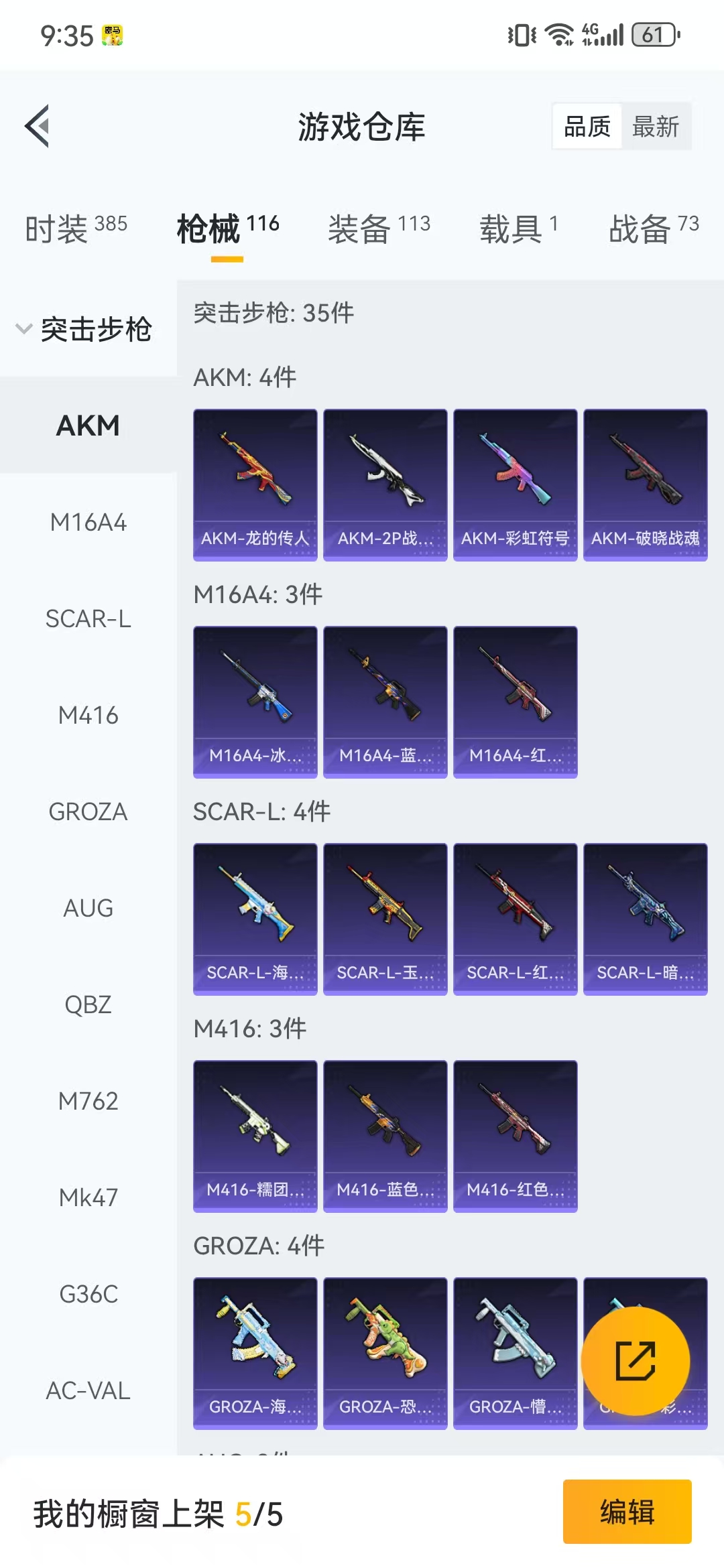View the AKM-彩虹符号 skin
Screen dimensions: 724x1568
click(515, 484)
